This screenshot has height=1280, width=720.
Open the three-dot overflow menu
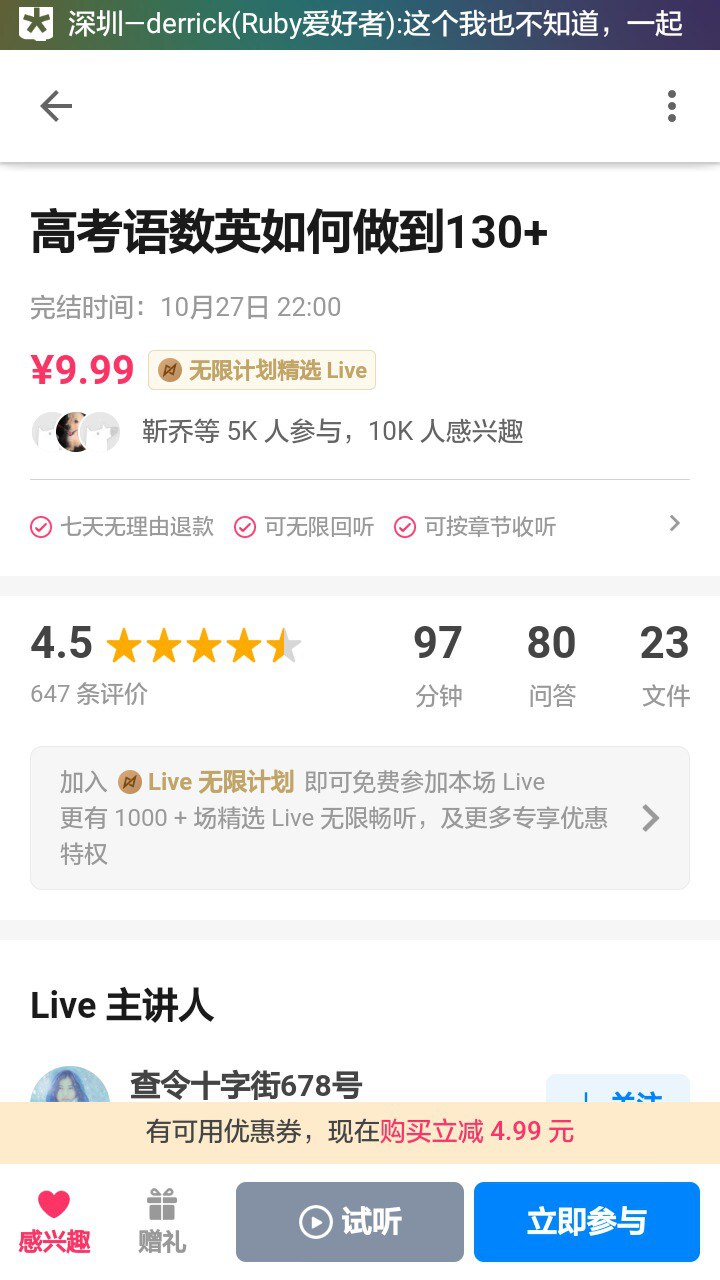tap(672, 106)
